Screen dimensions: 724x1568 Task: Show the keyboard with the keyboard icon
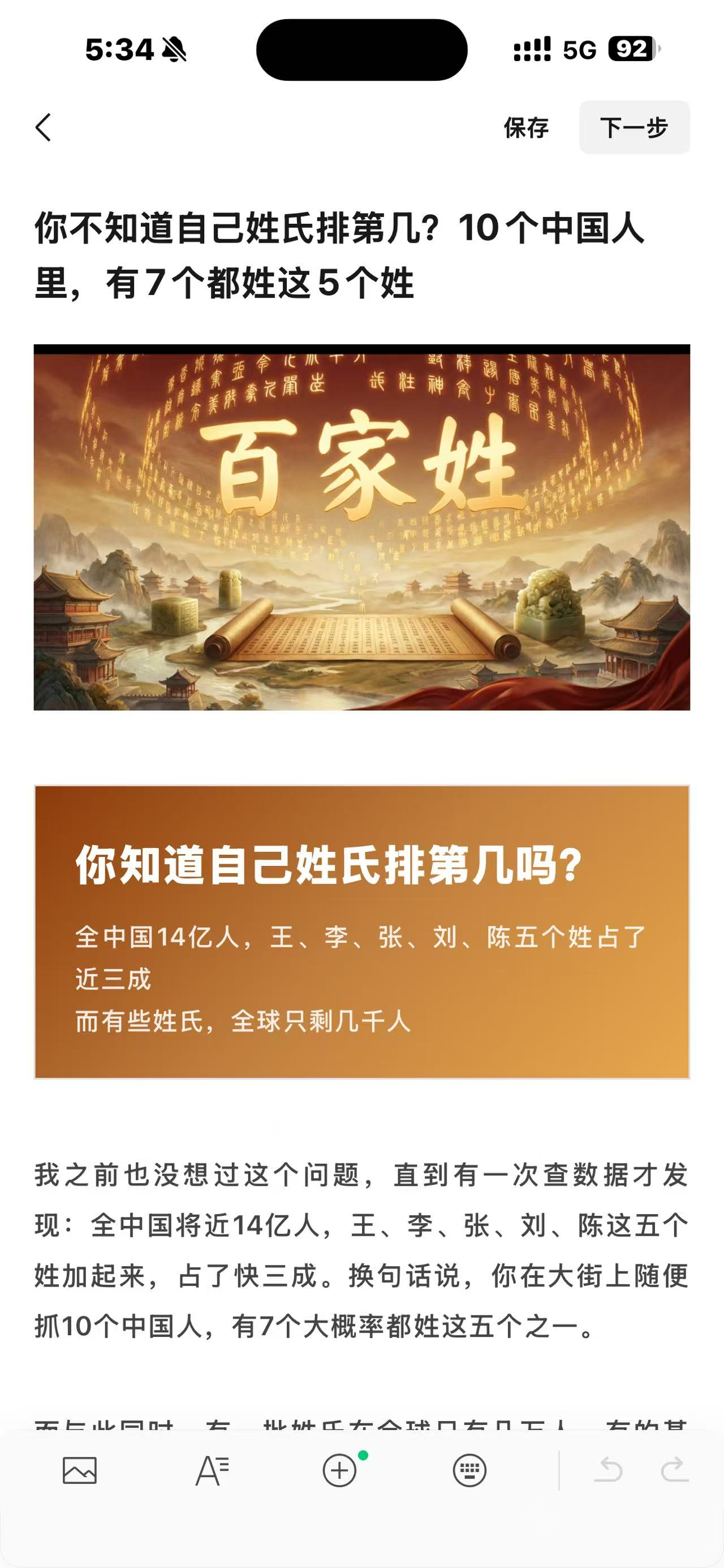pyautogui.click(x=469, y=1471)
